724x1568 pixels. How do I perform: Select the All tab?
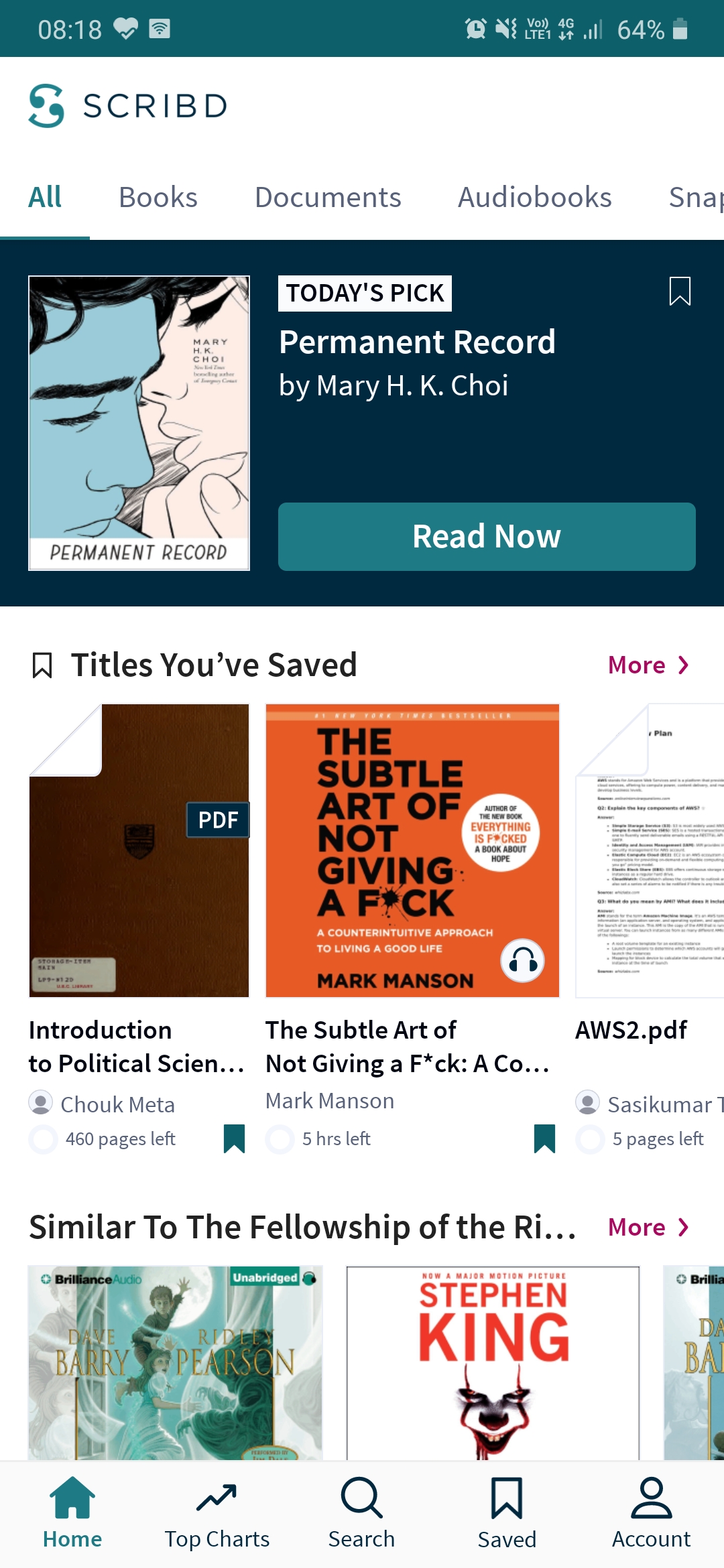(x=45, y=198)
